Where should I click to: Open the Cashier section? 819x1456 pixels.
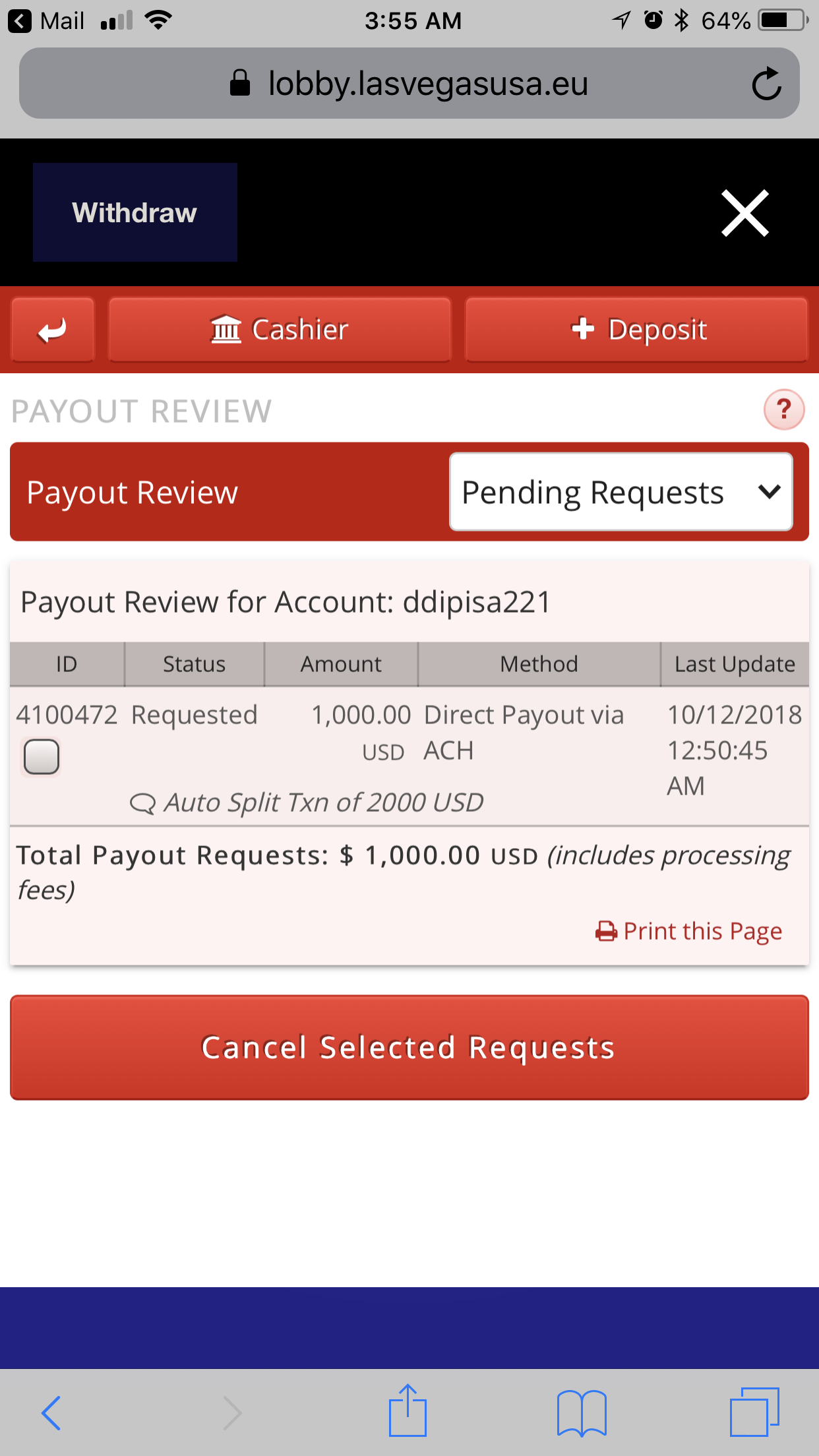[x=280, y=330]
